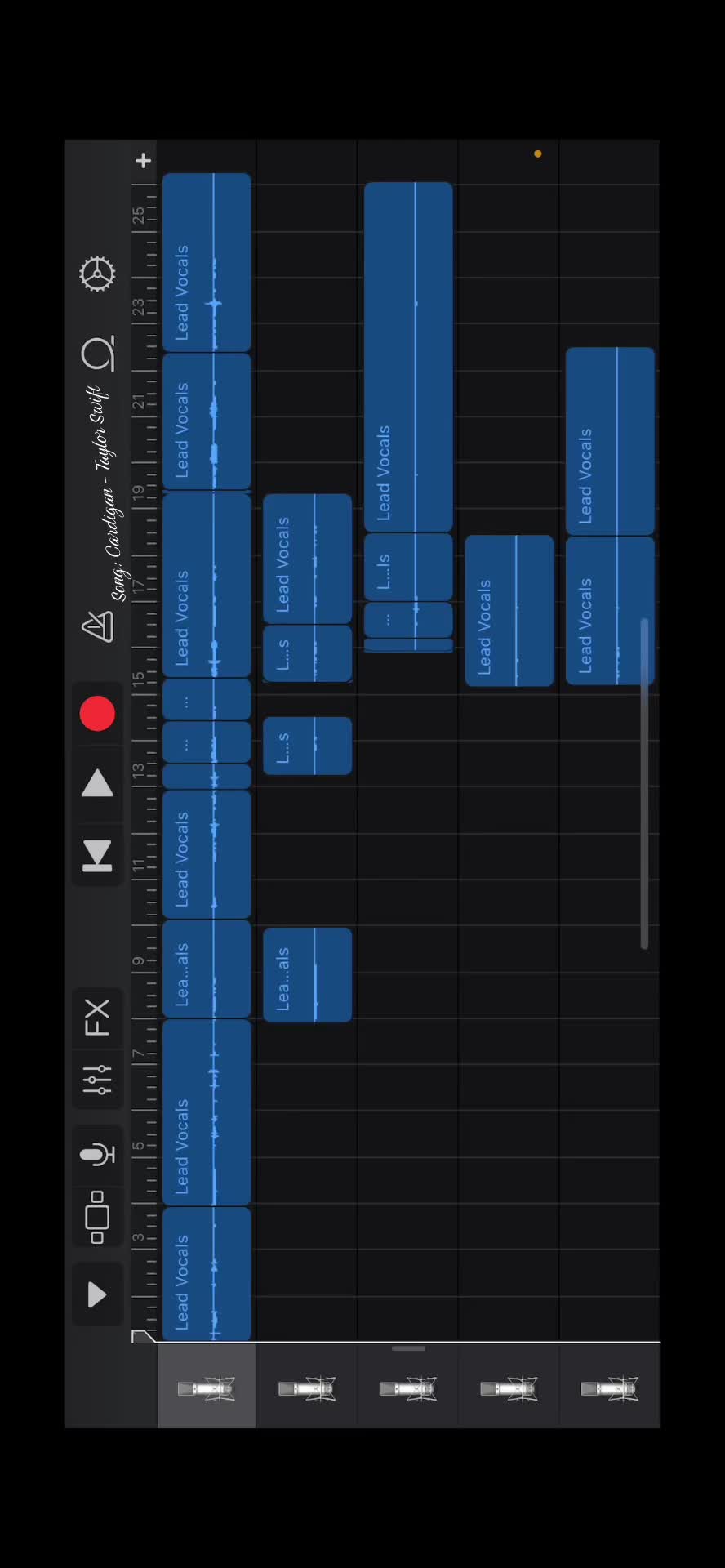Open the tracks and instrument browser button
This screenshot has height=1568, width=725.
click(97, 1217)
